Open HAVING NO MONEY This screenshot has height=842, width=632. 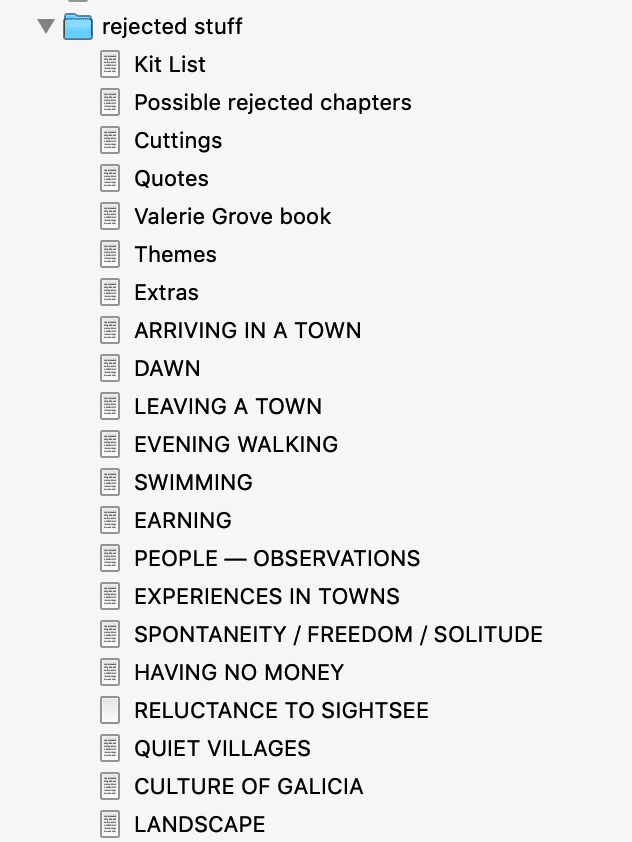(x=239, y=673)
